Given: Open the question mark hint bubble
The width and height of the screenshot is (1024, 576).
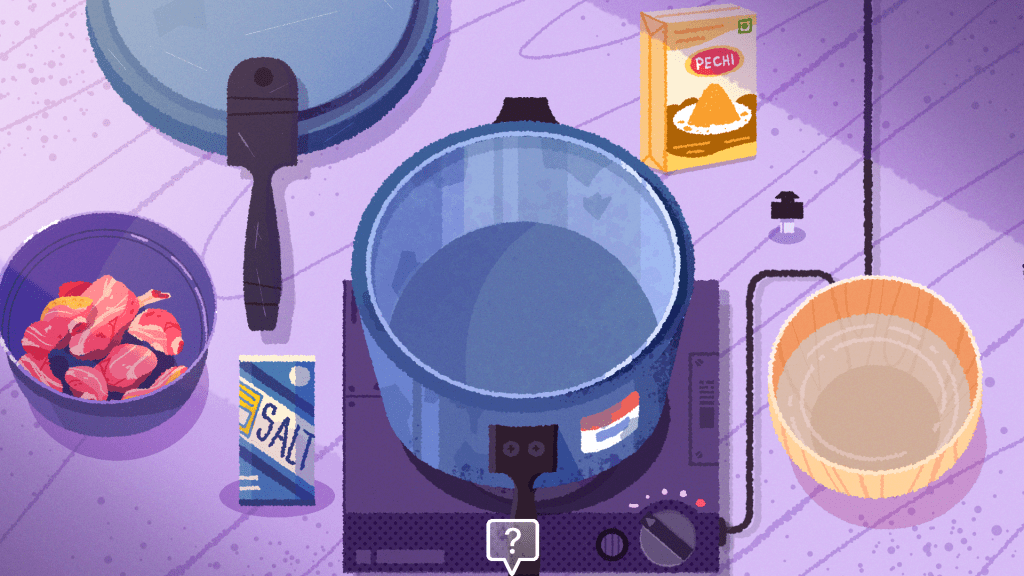Looking at the screenshot, I should click(x=512, y=541).
